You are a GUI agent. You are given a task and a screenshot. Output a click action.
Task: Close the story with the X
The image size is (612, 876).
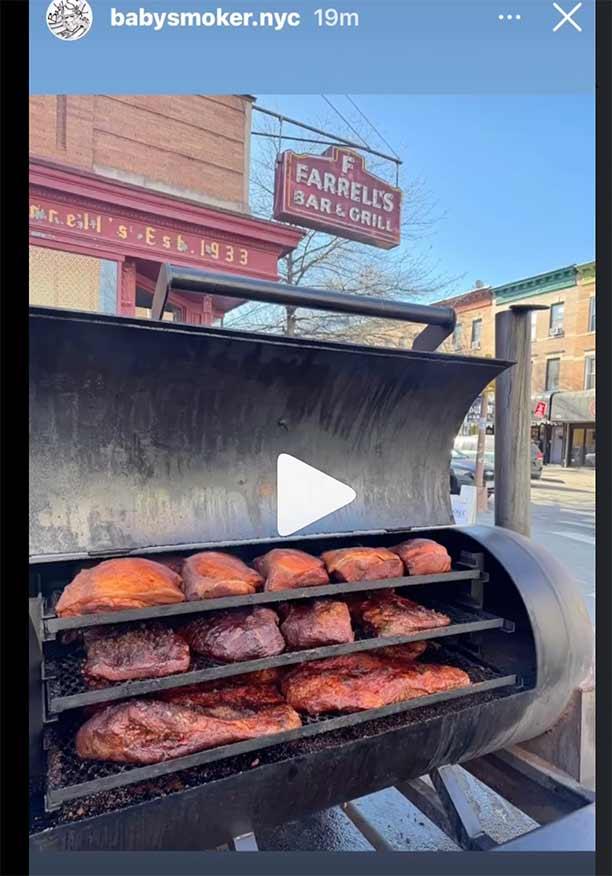567,17
